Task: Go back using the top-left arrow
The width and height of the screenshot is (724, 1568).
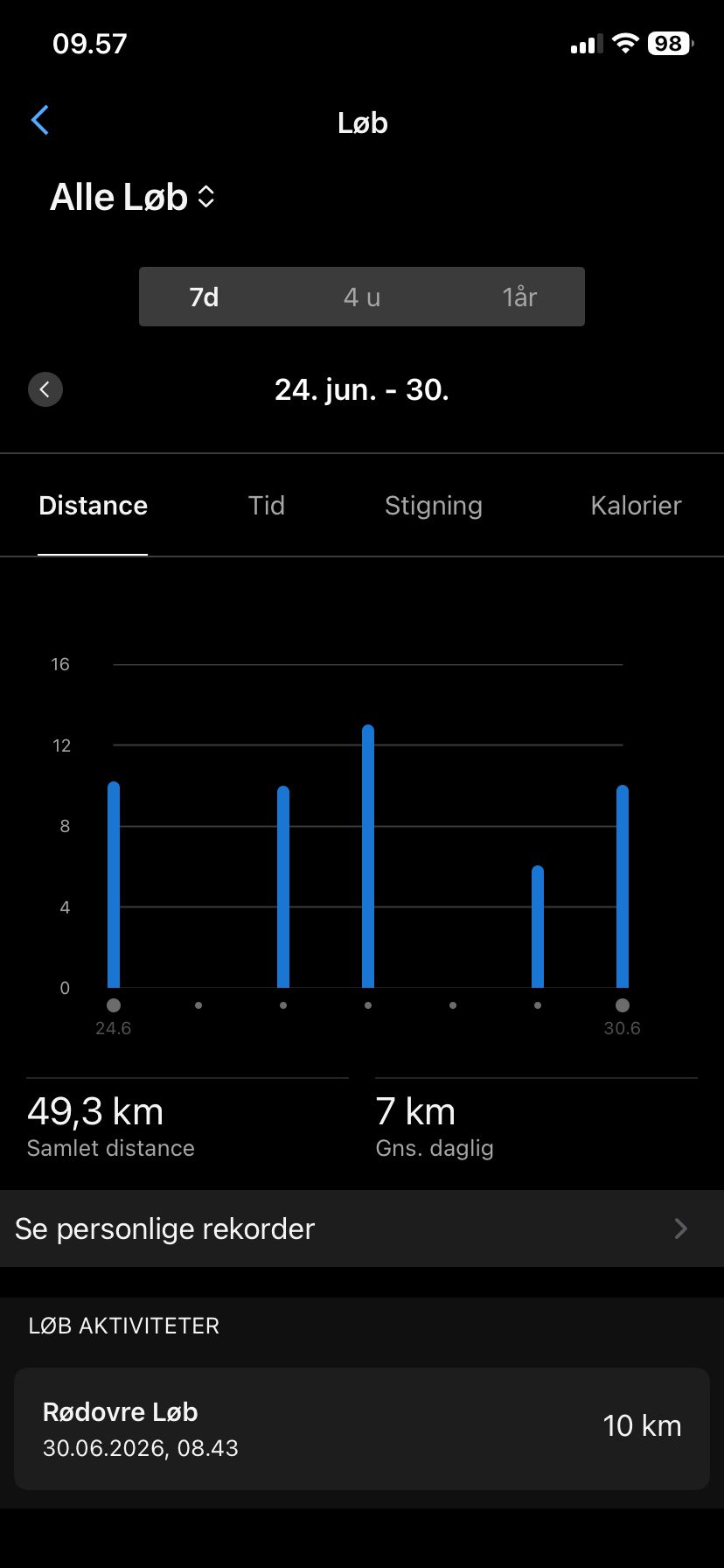Action: pos(40,121)
